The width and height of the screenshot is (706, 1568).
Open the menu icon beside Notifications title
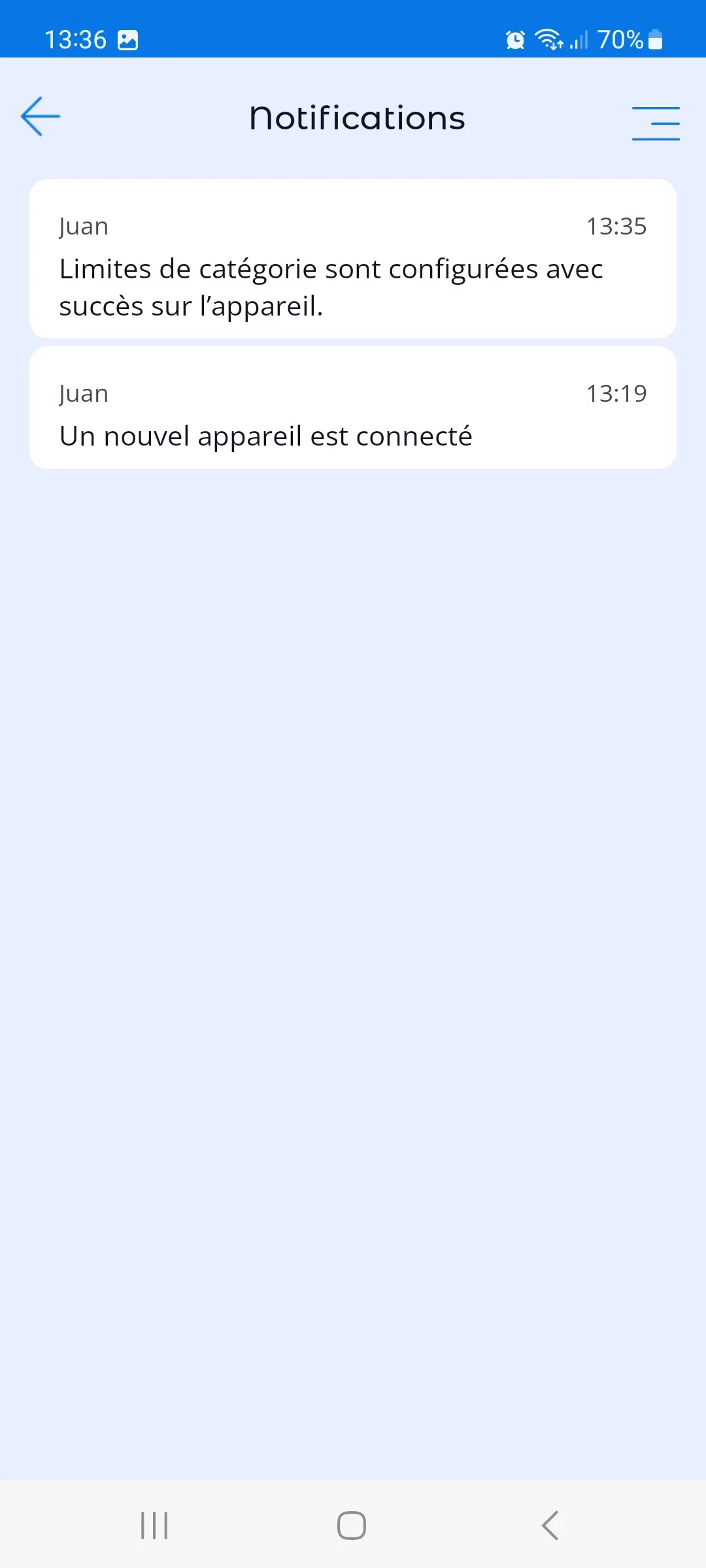click(x=656, y=123)
